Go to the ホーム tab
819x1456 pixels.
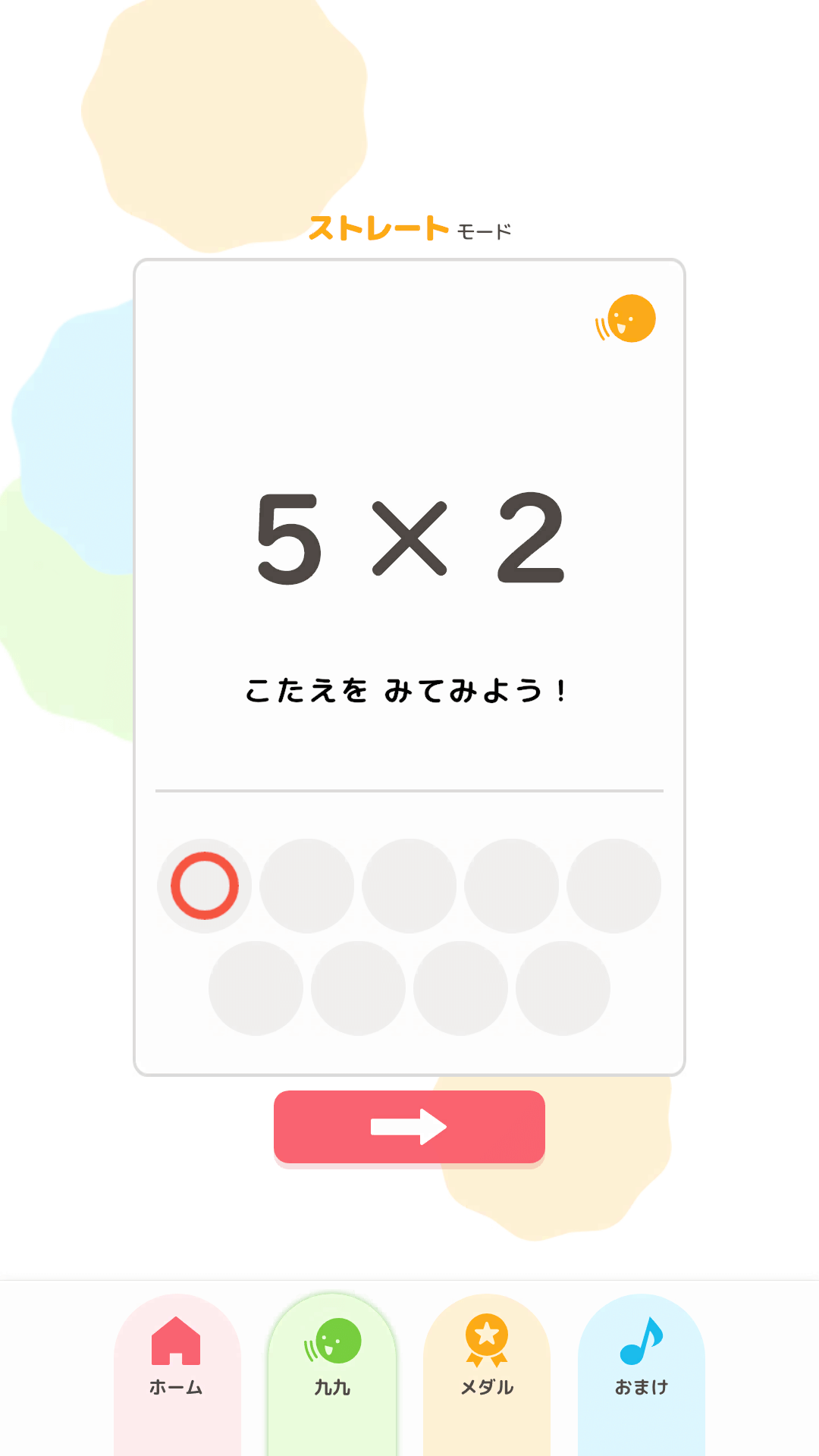177,1357
